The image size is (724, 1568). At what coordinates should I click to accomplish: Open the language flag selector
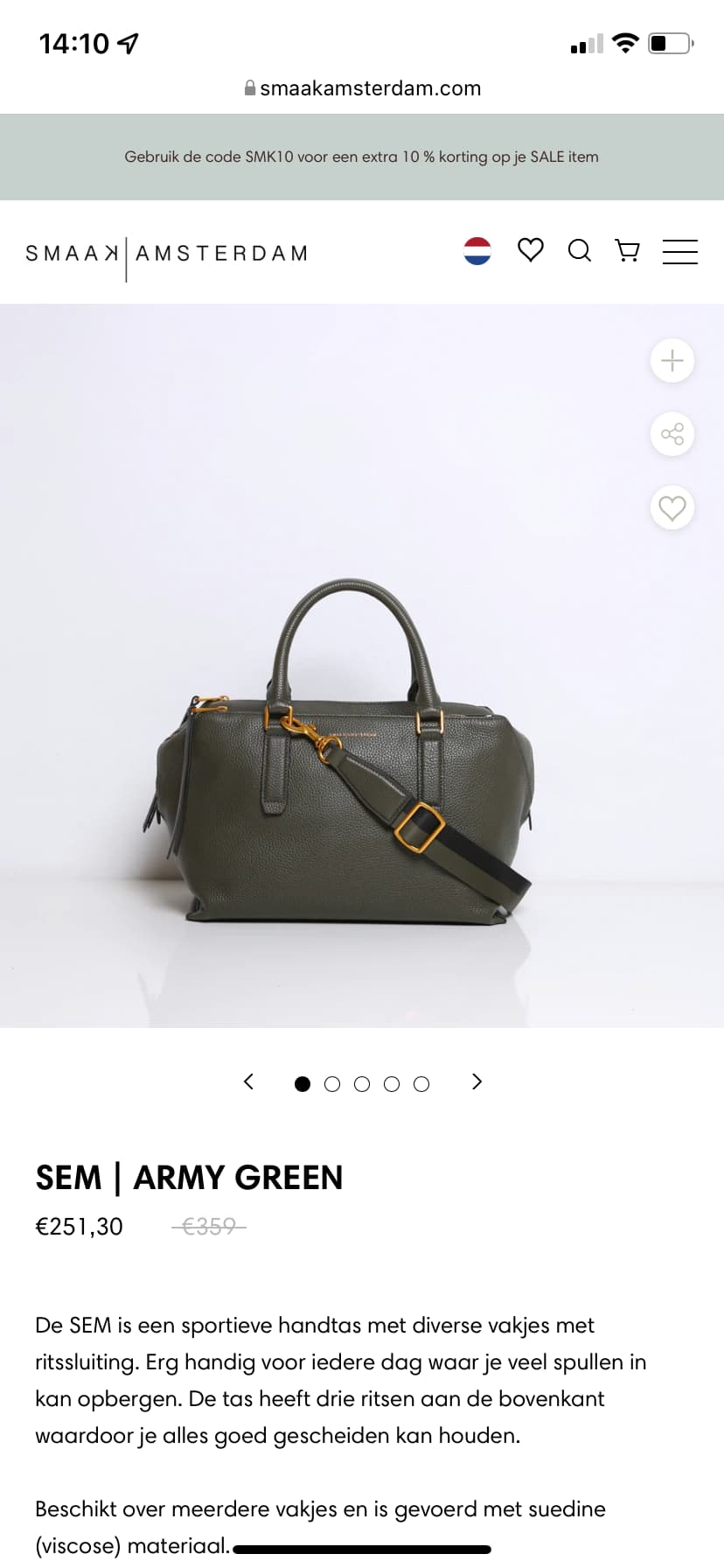point(477,251)
